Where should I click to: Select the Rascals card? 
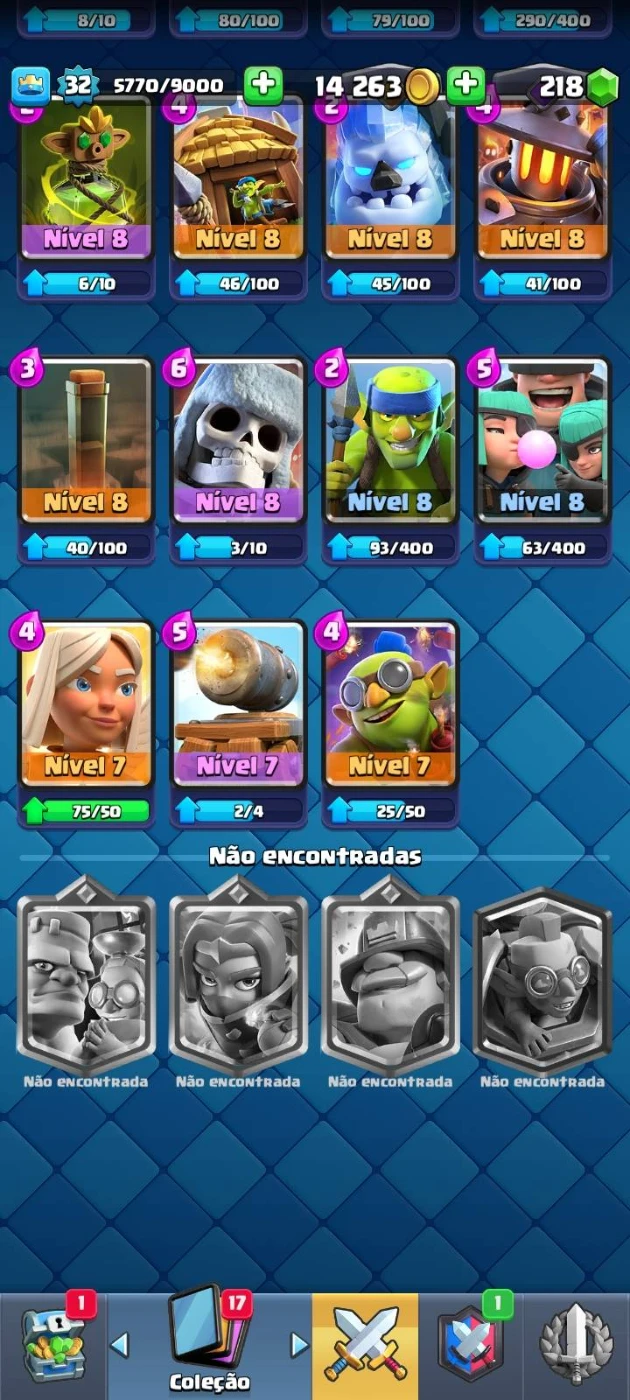point(542,440)
